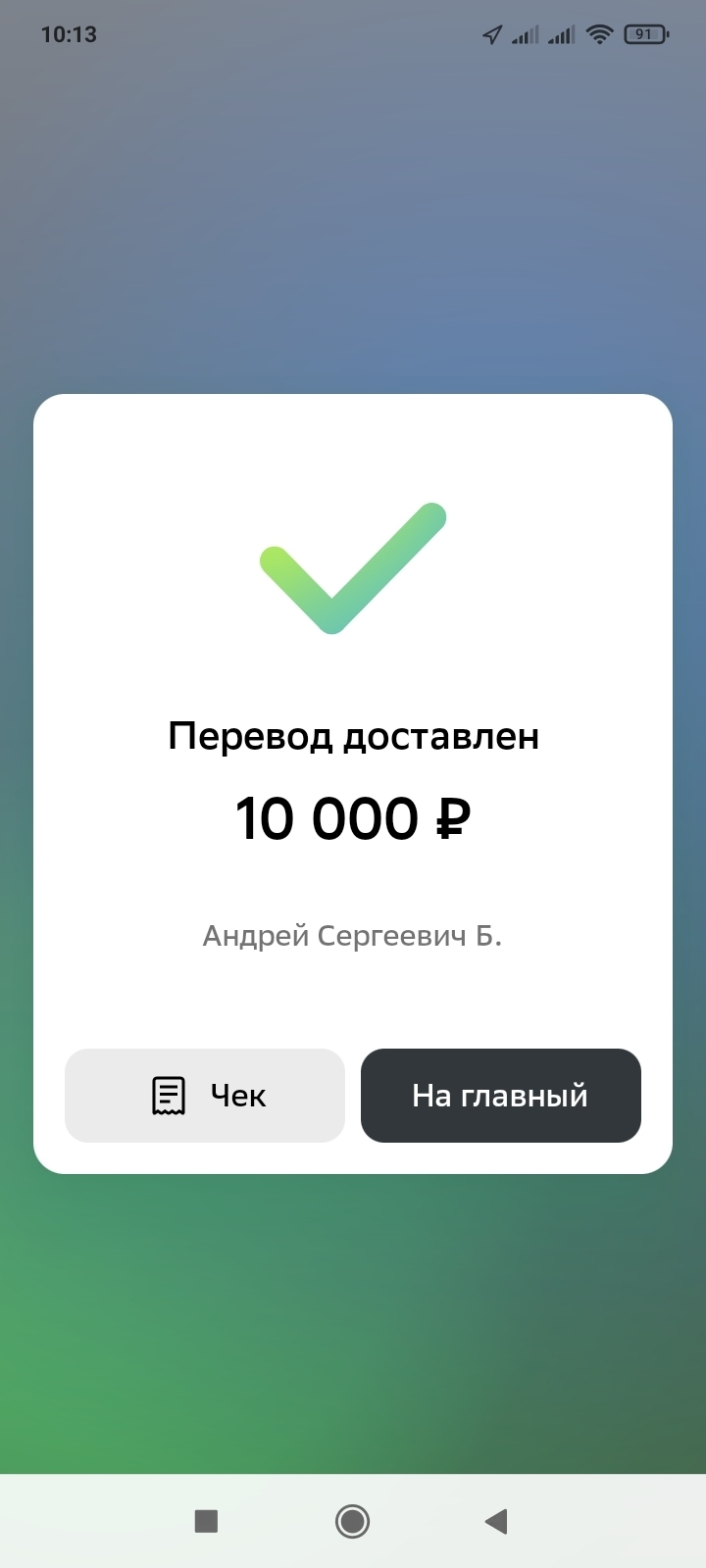Tap the system home button
This screenshot has height=1568, width=706.
[x=352, y=1521]
